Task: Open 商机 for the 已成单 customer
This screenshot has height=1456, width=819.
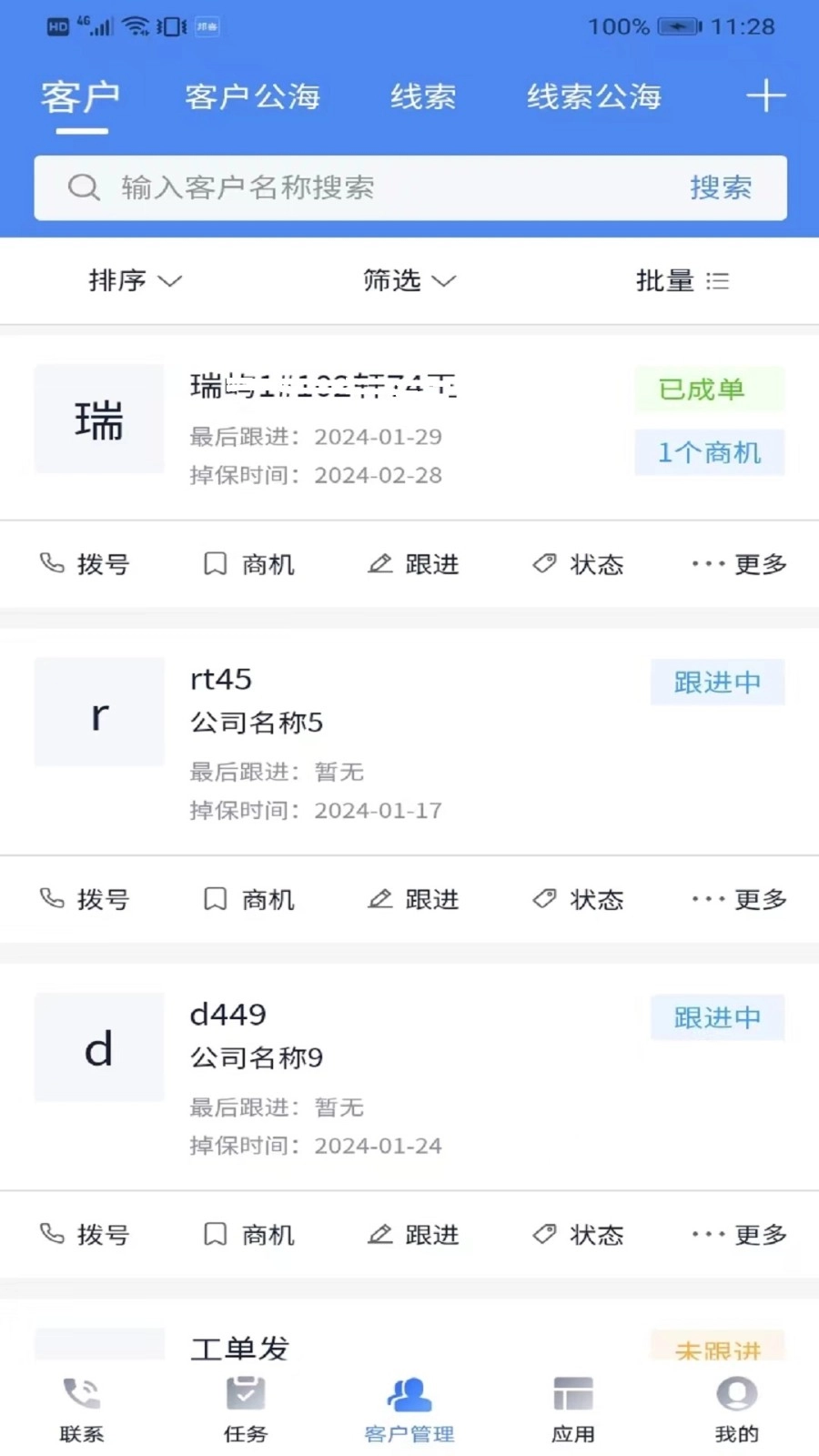Action: point(248,564)
